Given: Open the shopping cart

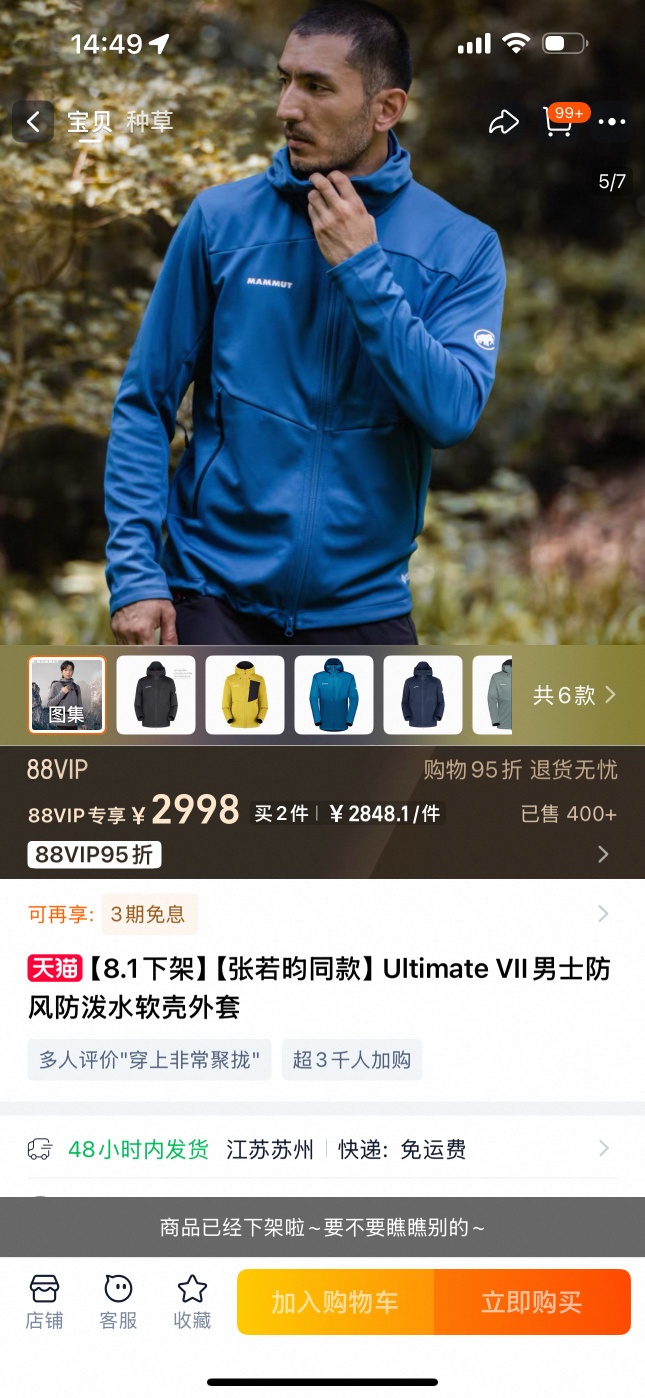Looking at the screenshot, I should tap(558, 122).
